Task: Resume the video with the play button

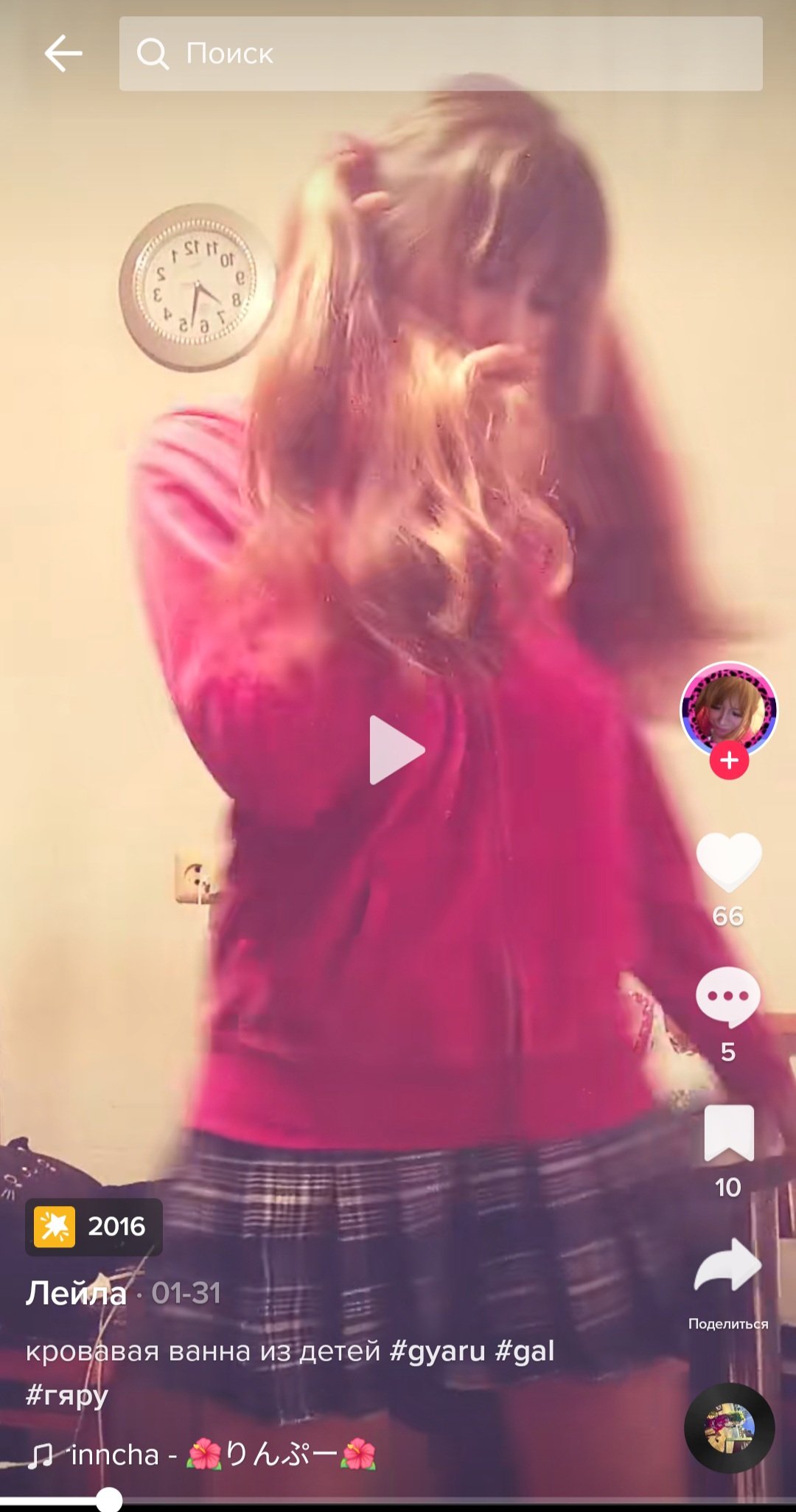Action: (397, 750)
